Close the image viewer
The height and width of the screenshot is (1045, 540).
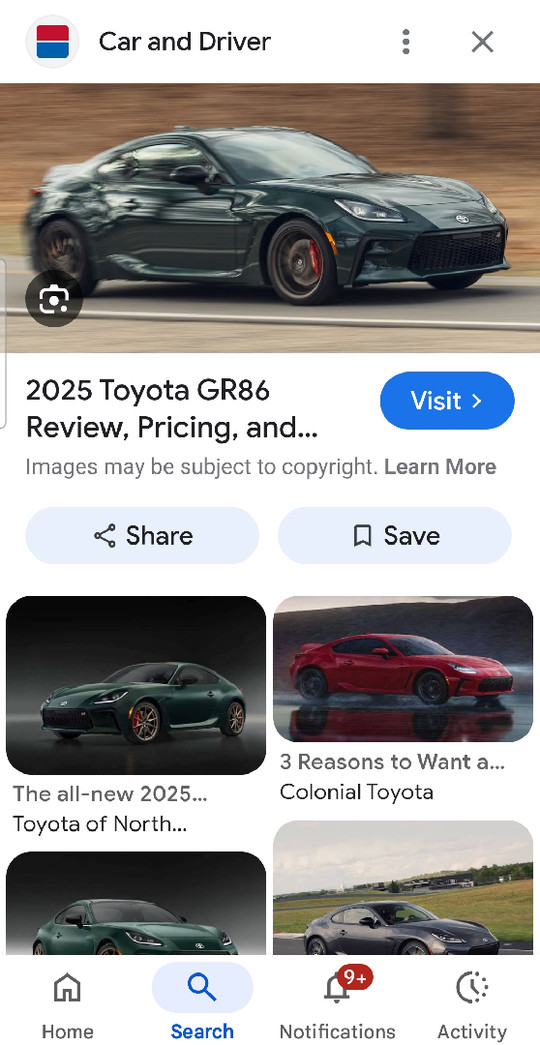pyautogui.click(x=482, y=42)
